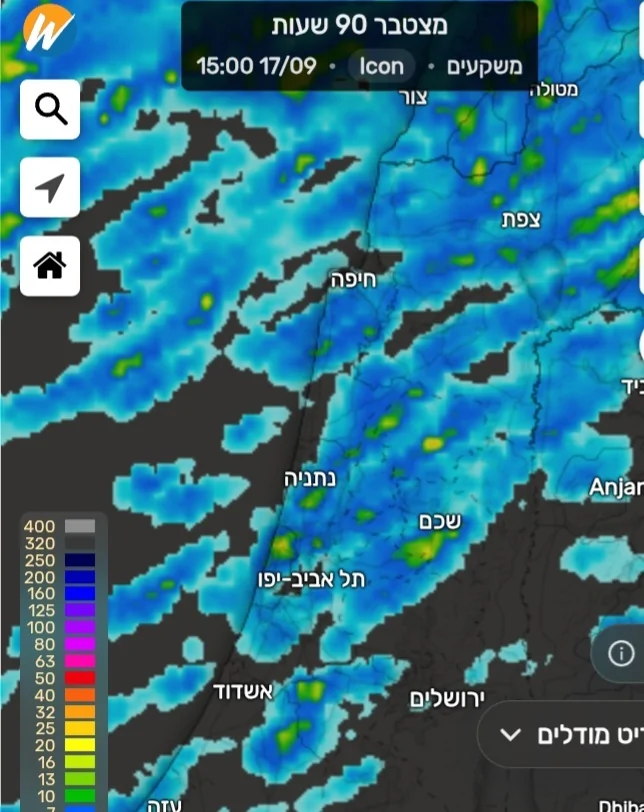Tap the home button
Image resolution: width=644 pixels, height=812 pixels.
[50, 266]
